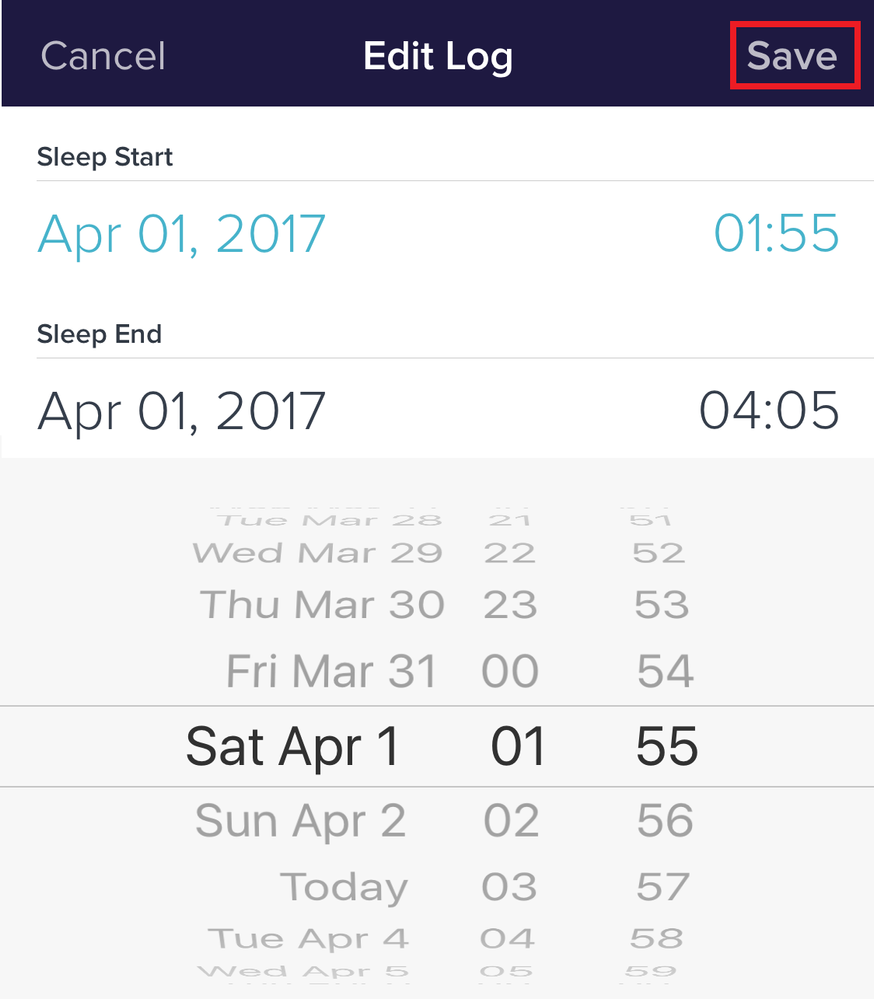Pick Fri Mar 31 in the date wheel
874x999 pixels.
332,671
